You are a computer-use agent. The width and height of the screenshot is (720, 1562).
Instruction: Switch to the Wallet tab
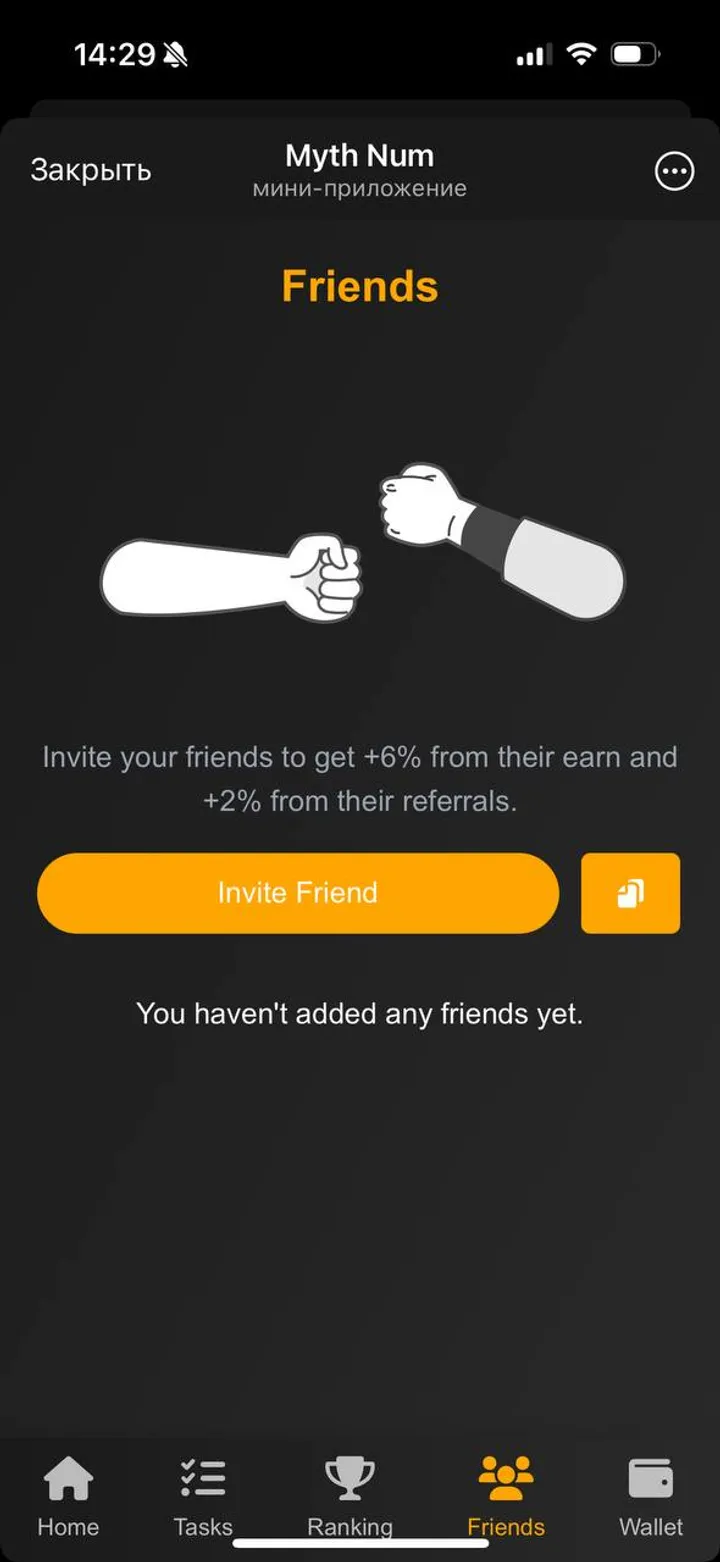[651, 1527]
